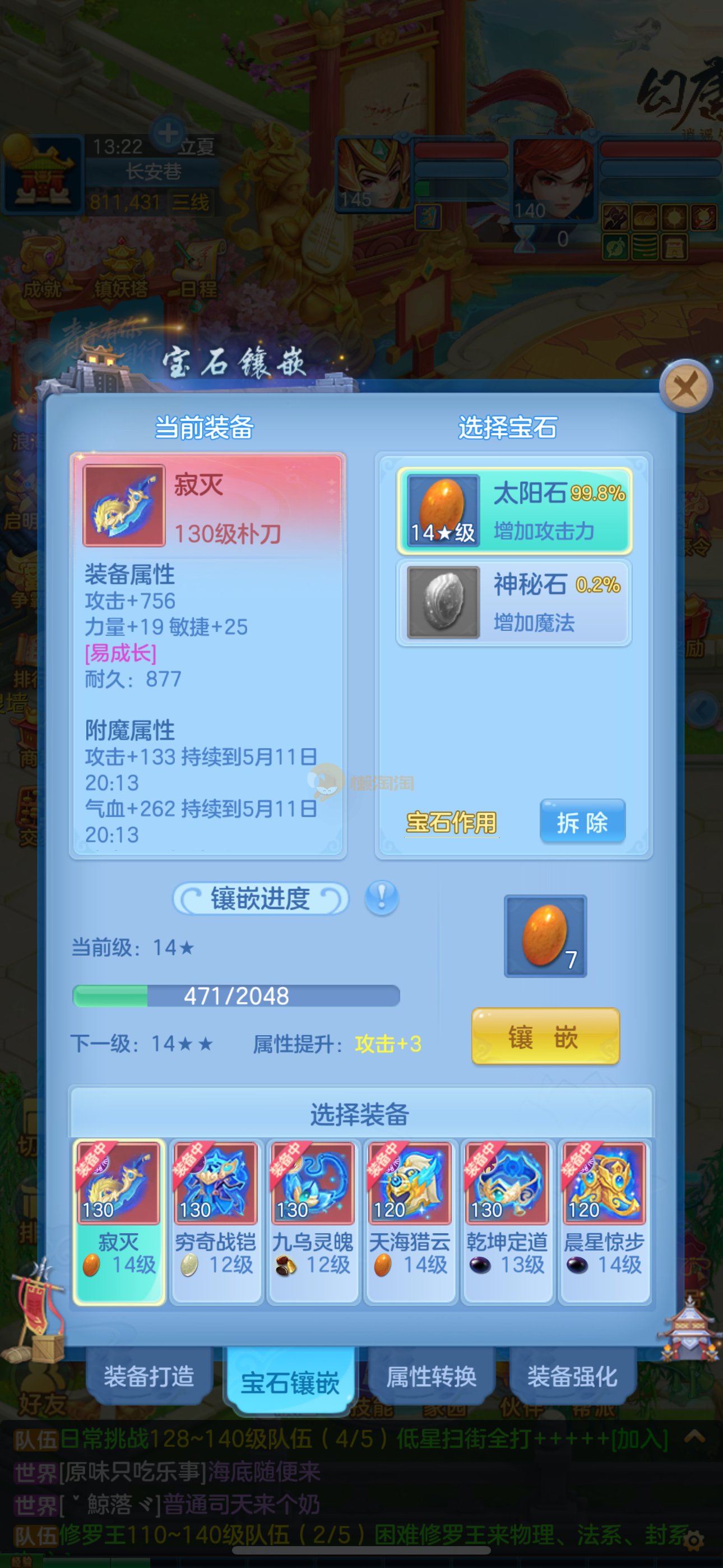This screenshot has width=723, height=1568.
Task: Open the 镶嵌进度 info exclamation icon
Action: click(x=382, y=898)
